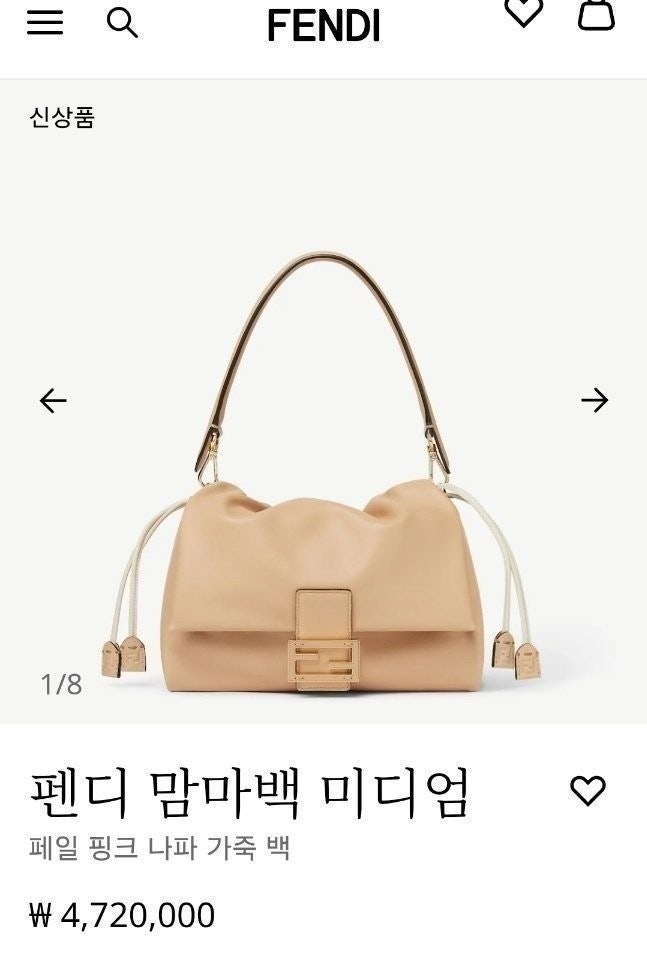Open the hamburger menu
Image resolution: width=647 pixels, height=954 pixels.
click(45, 22)
